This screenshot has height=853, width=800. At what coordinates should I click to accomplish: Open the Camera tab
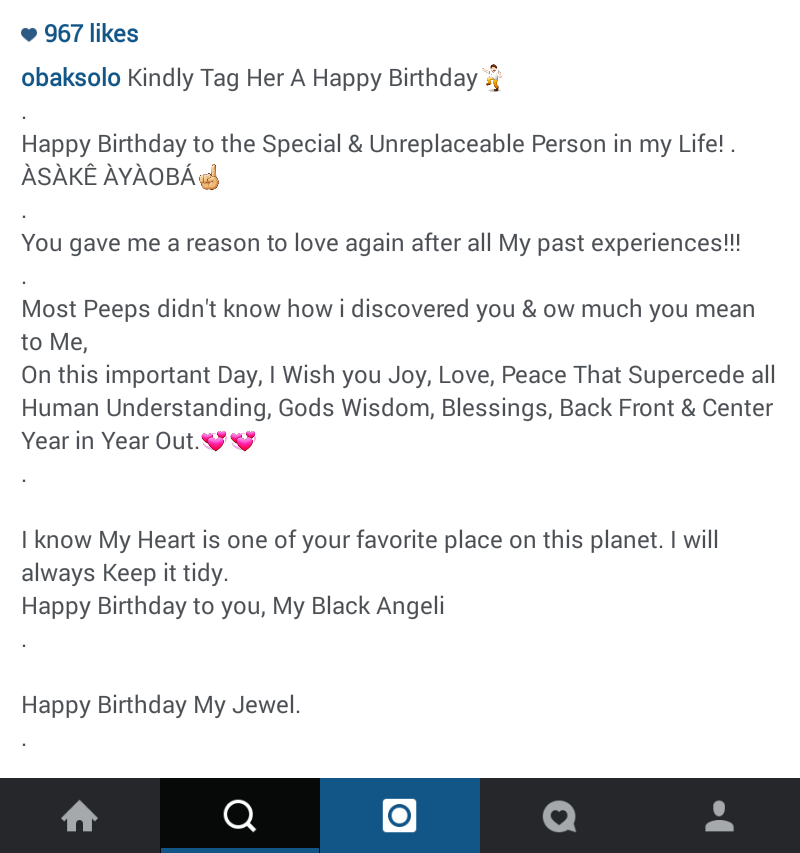coord(399,816)
